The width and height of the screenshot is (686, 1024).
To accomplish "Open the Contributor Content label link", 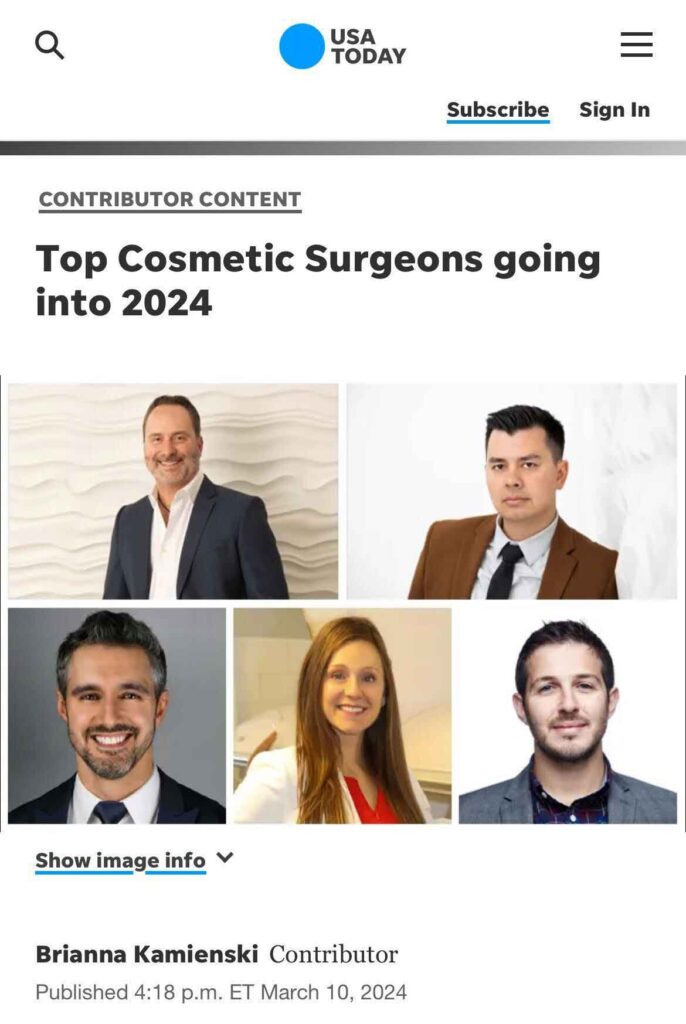I will tap(169, 199).
